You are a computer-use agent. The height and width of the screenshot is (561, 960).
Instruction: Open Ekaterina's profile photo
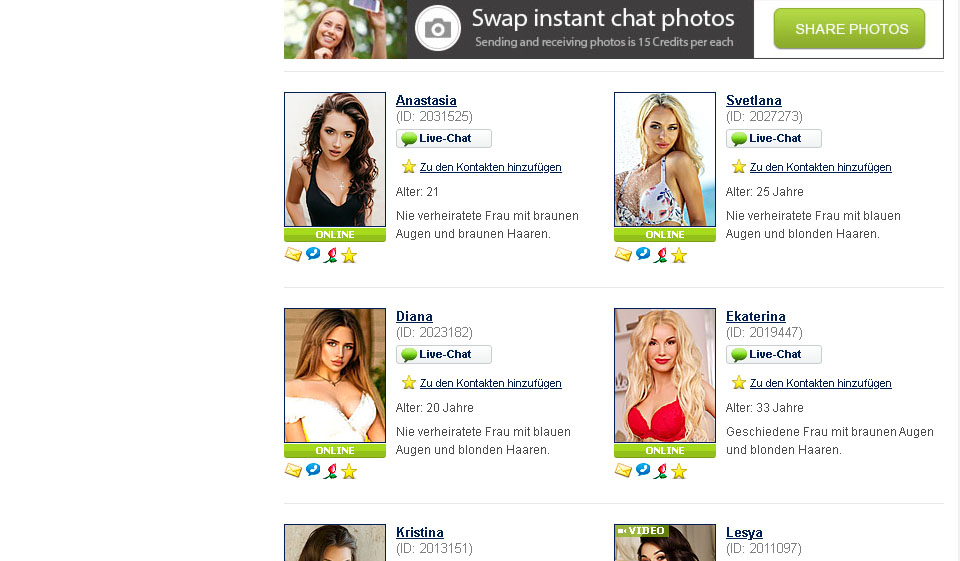pyautogui.click(x=665, y=375)
